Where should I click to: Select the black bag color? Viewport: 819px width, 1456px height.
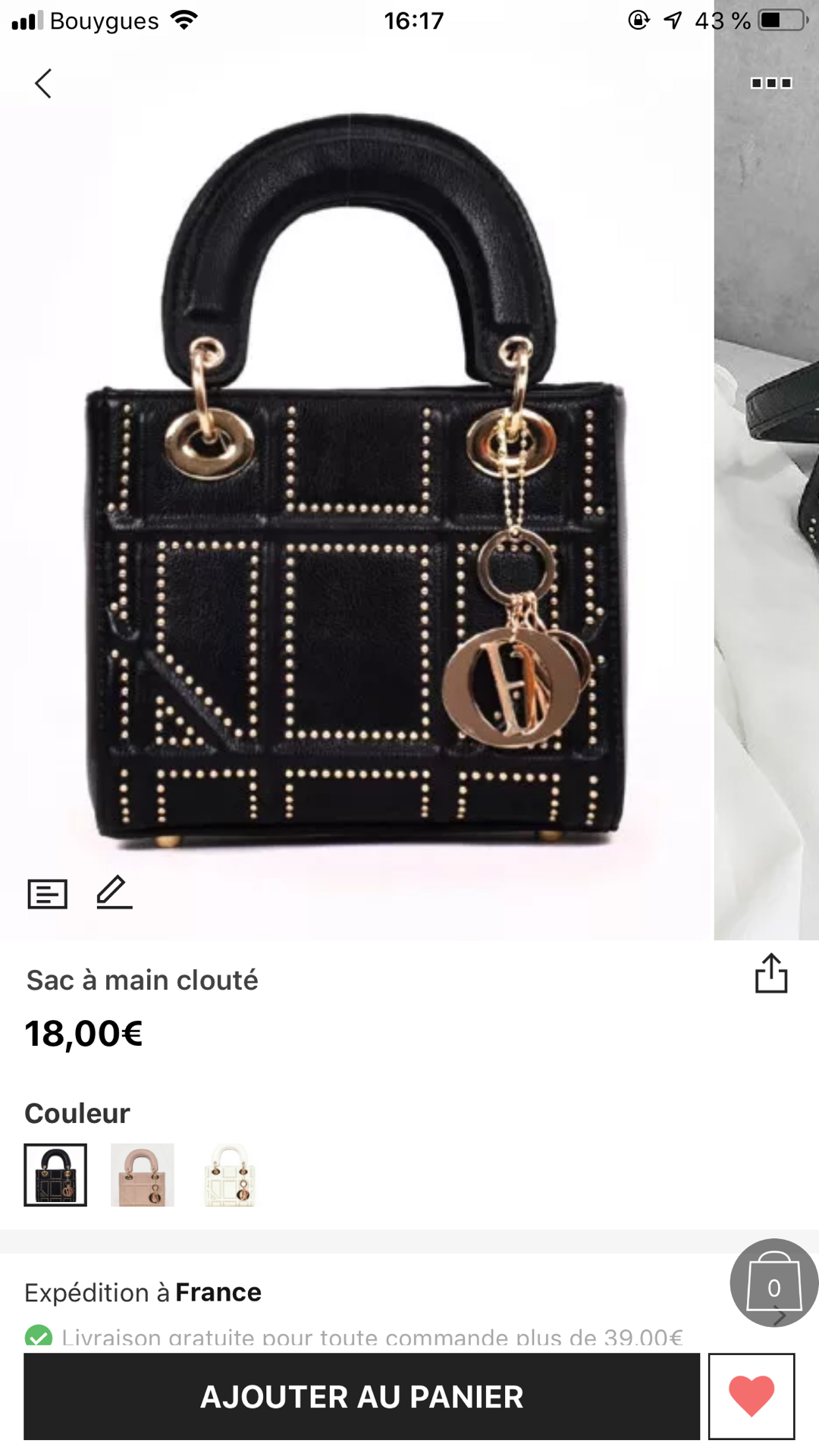pyautogui.click(x=55, y=1175)
